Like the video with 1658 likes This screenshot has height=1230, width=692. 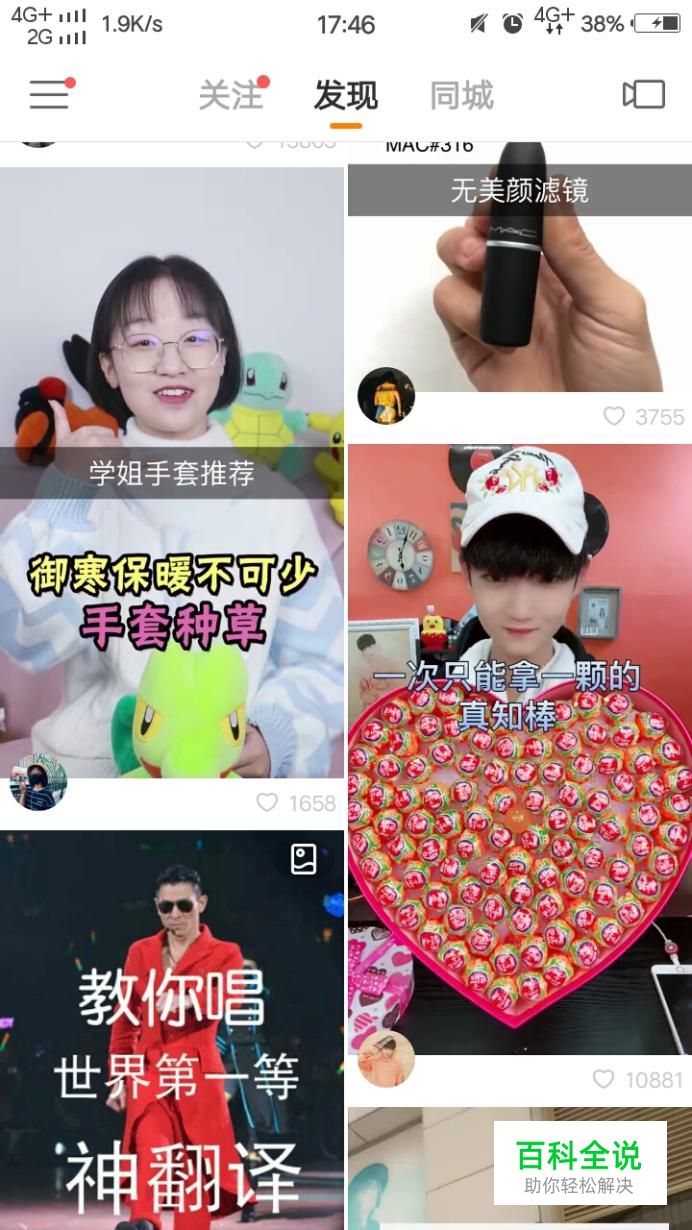(x=267, y=803)
